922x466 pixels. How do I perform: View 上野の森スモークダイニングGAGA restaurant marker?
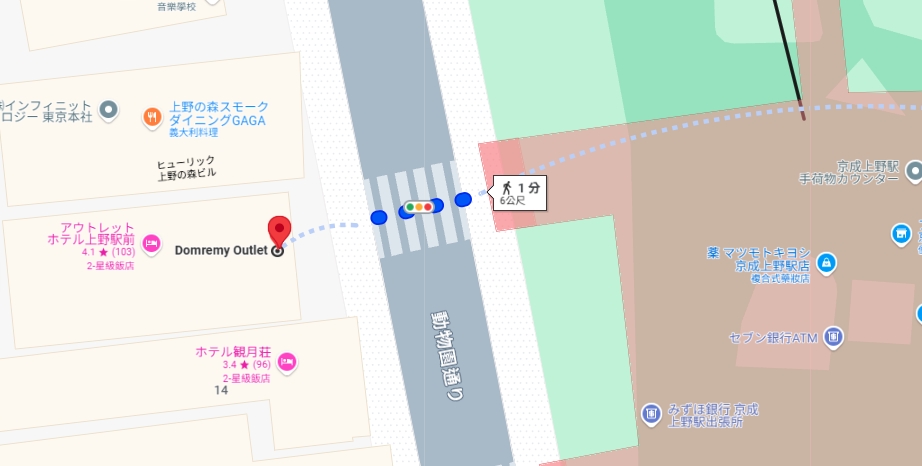[x=153, y=114]
